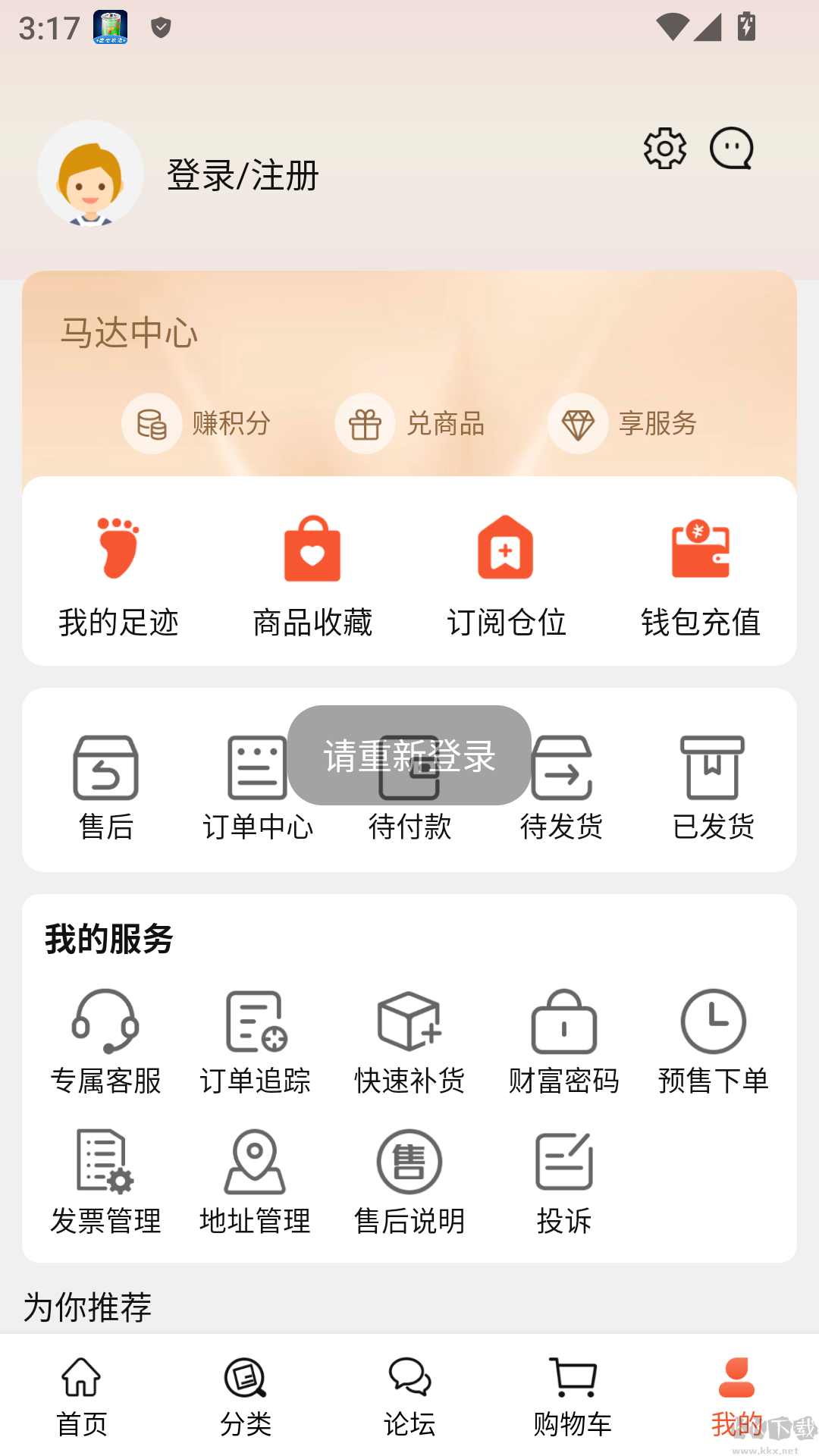View 已发货 shipped orders
This screenshot has width=819, height=1456.
(713, 789)
